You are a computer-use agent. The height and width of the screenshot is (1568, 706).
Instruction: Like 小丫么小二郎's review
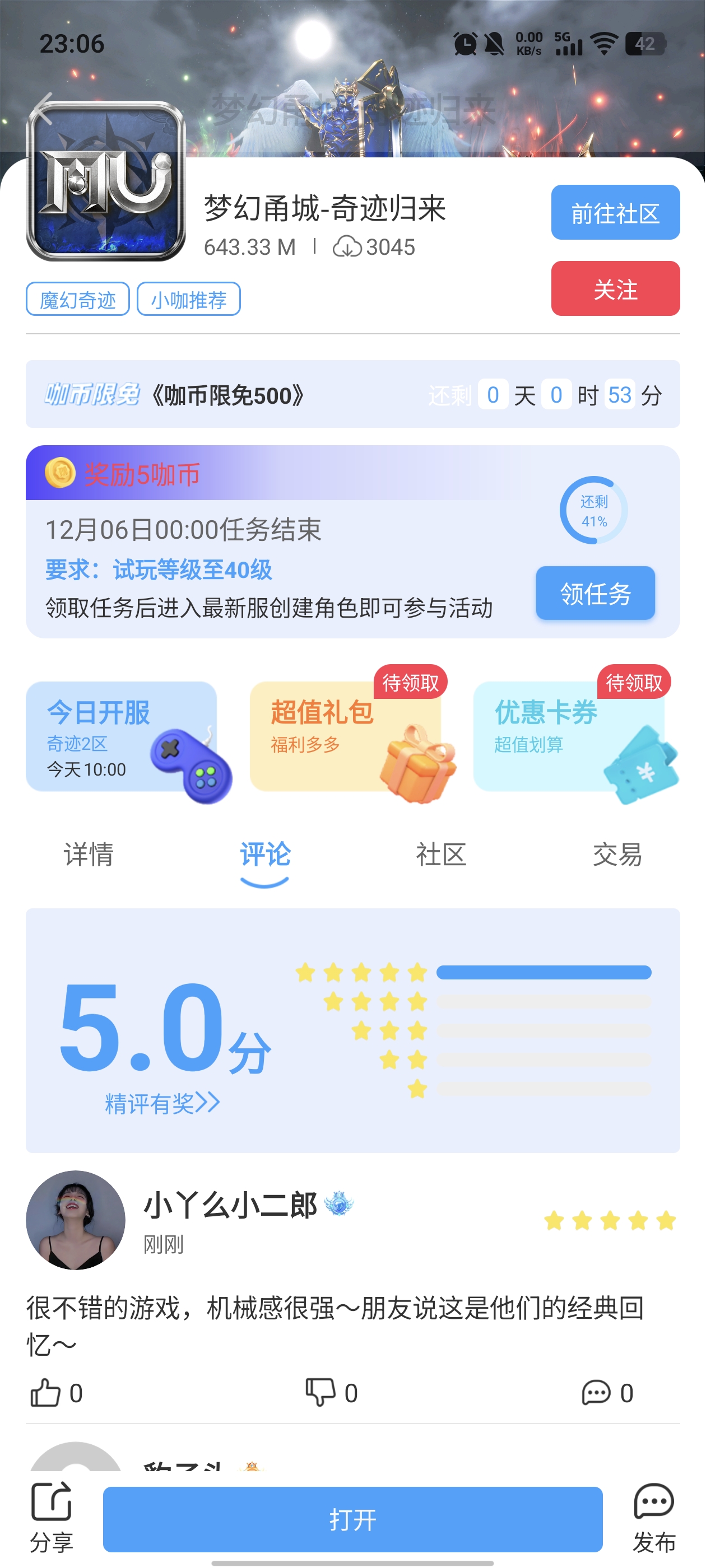[x=55, y=1393]
